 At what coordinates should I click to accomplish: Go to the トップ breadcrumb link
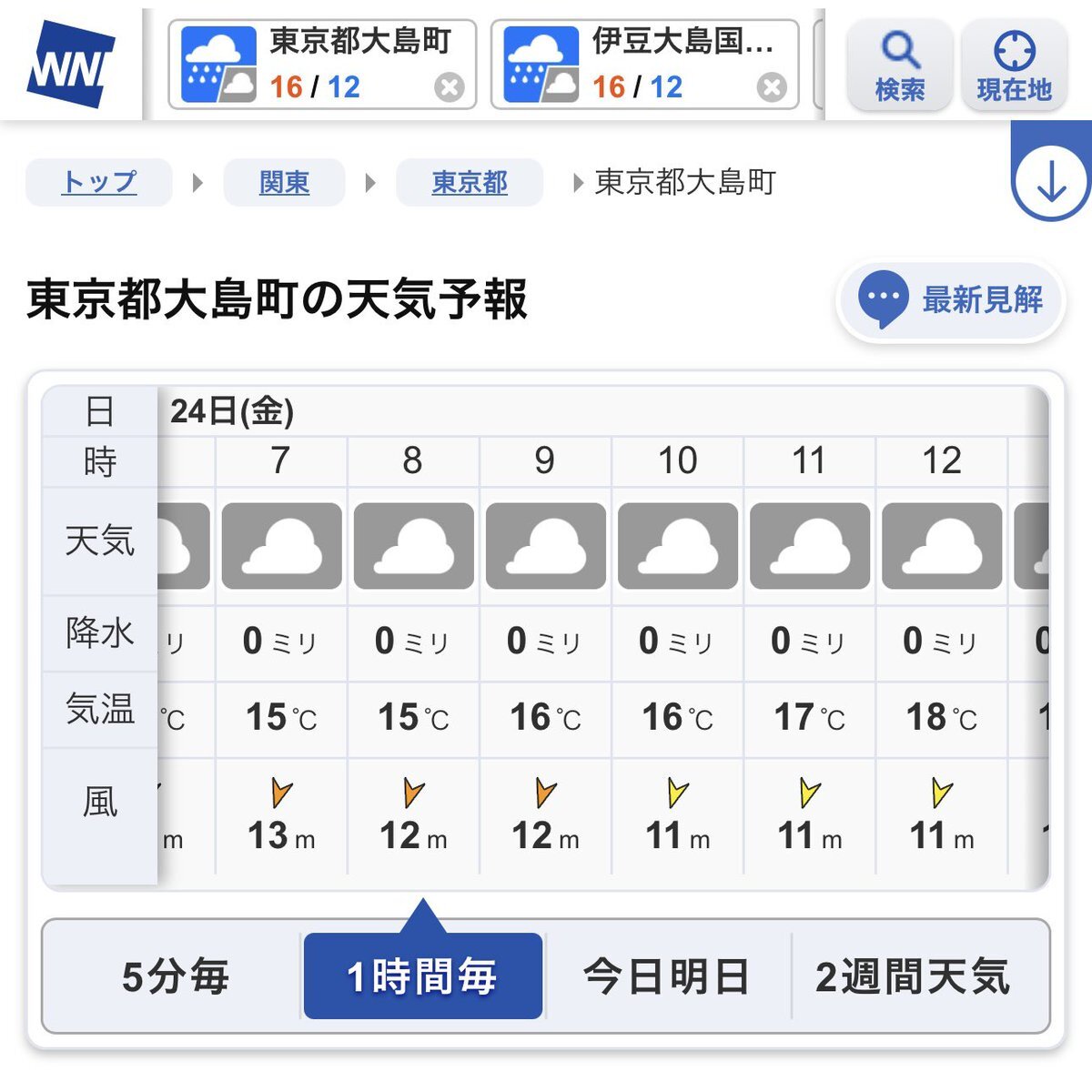99,182
